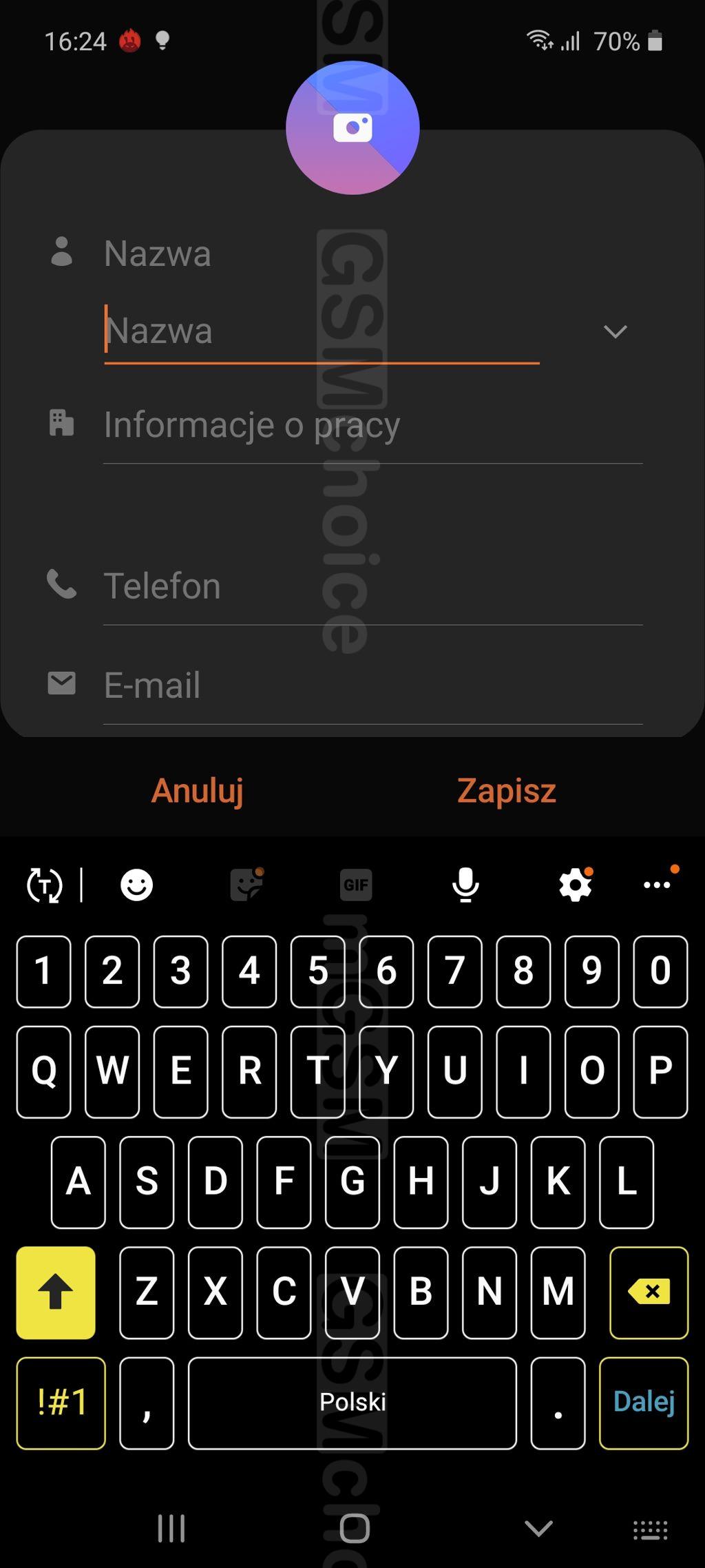The image size is (705, 1568).
Task: Show more keyboard options (three dots)
Action: [x=657, y=885]
